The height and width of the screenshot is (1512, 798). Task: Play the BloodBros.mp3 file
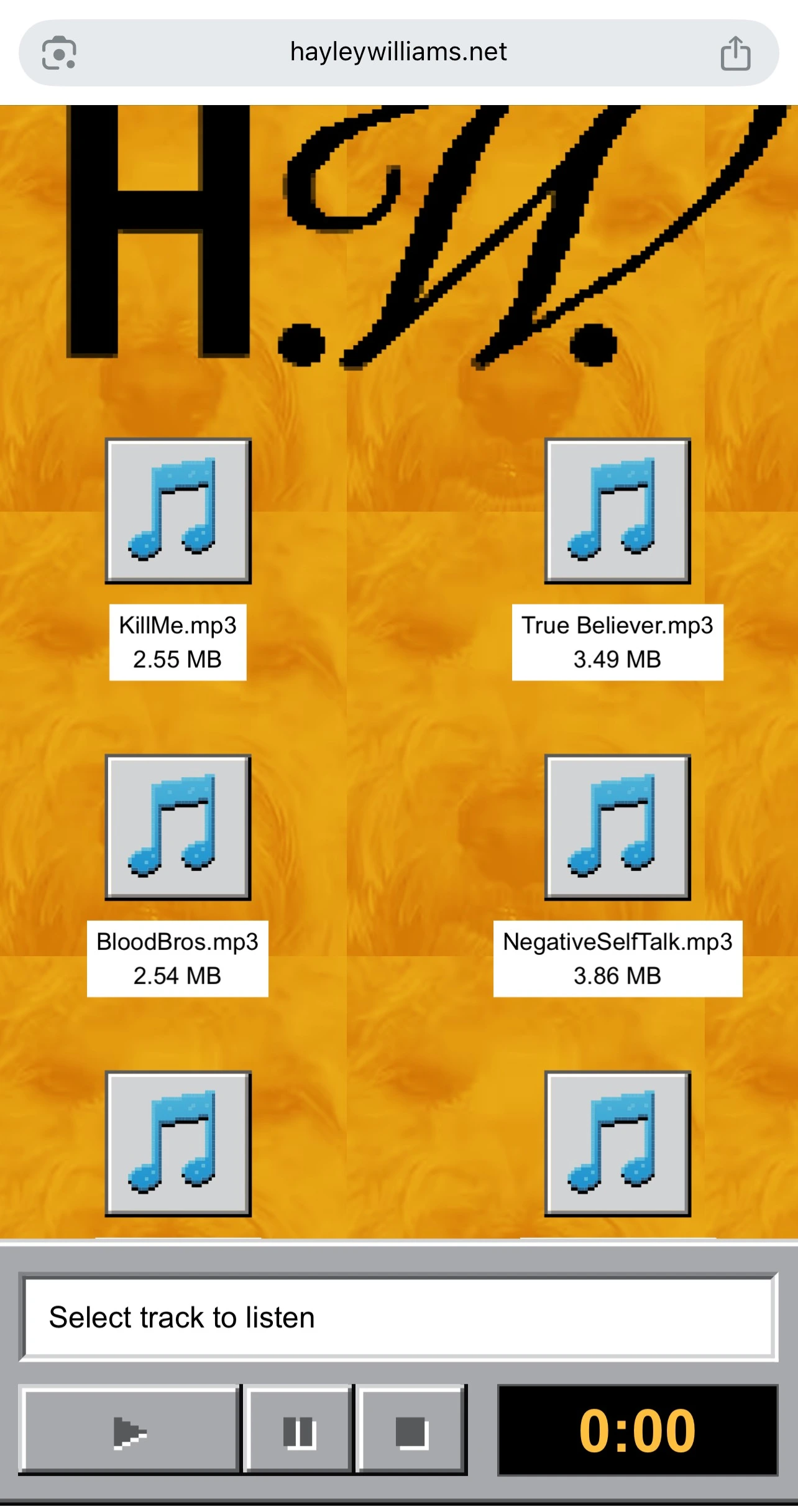(x=178, y=827)
